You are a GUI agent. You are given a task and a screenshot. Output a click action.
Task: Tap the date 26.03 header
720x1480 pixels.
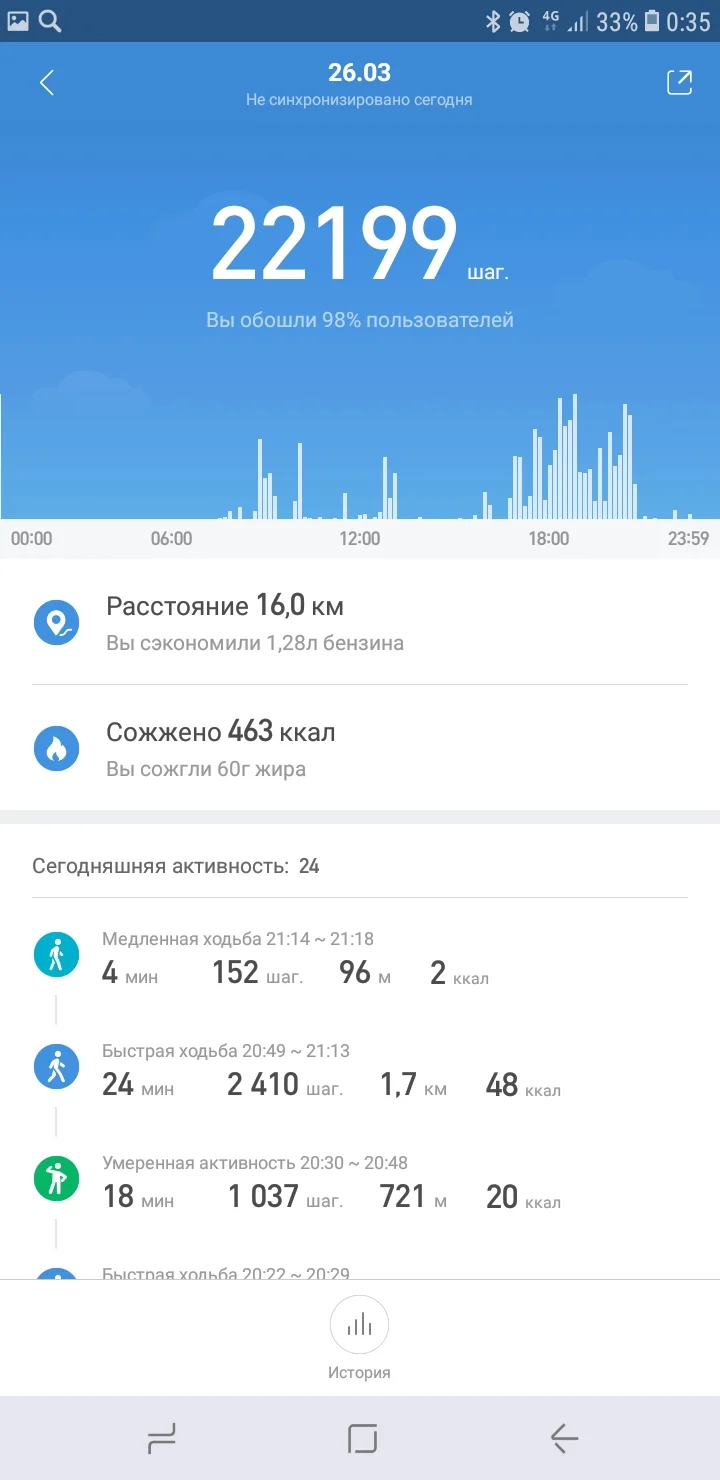click(x=360, y=72)
